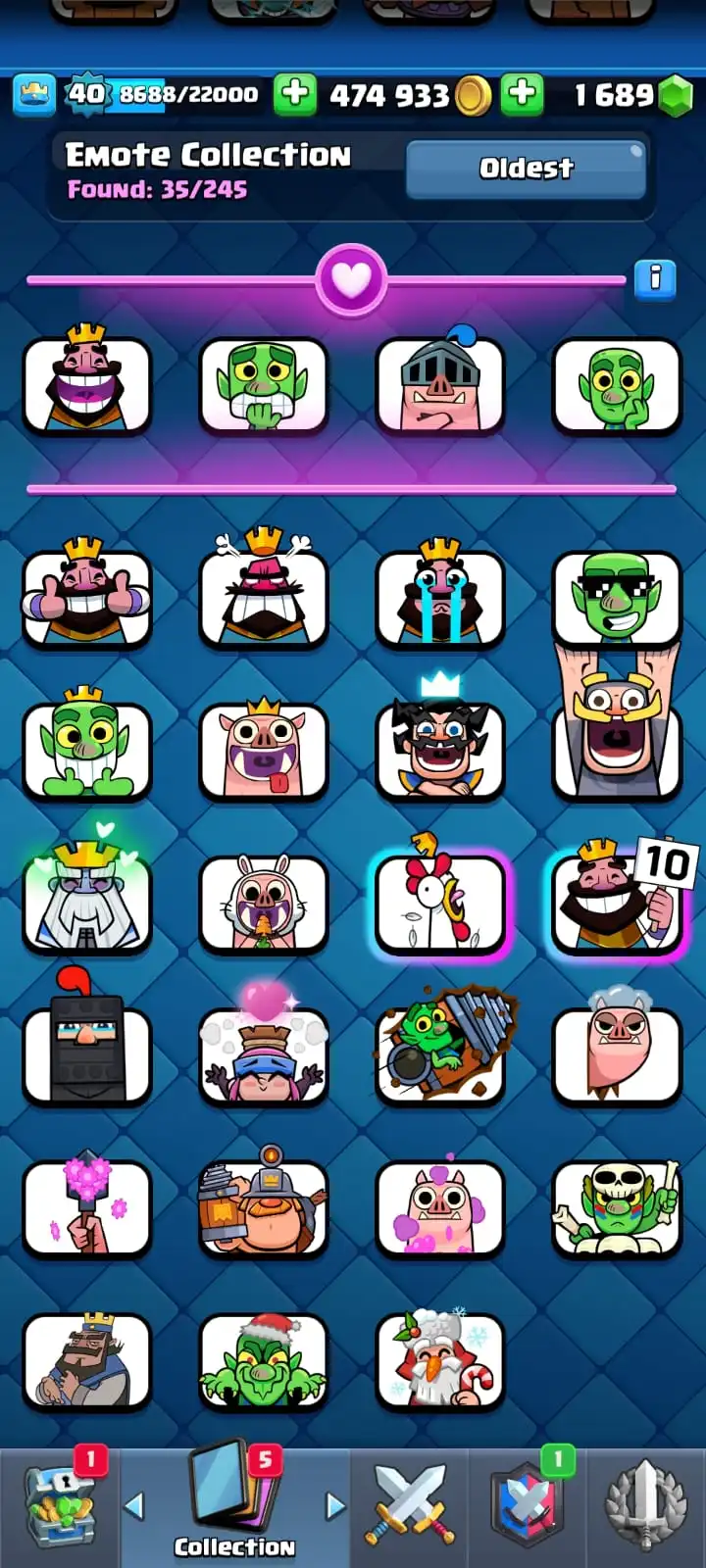Open the blue info icon
Image resolution: width=706 pixels, height=1568 pixels.
pyautogui.click(x=655, y=279)
